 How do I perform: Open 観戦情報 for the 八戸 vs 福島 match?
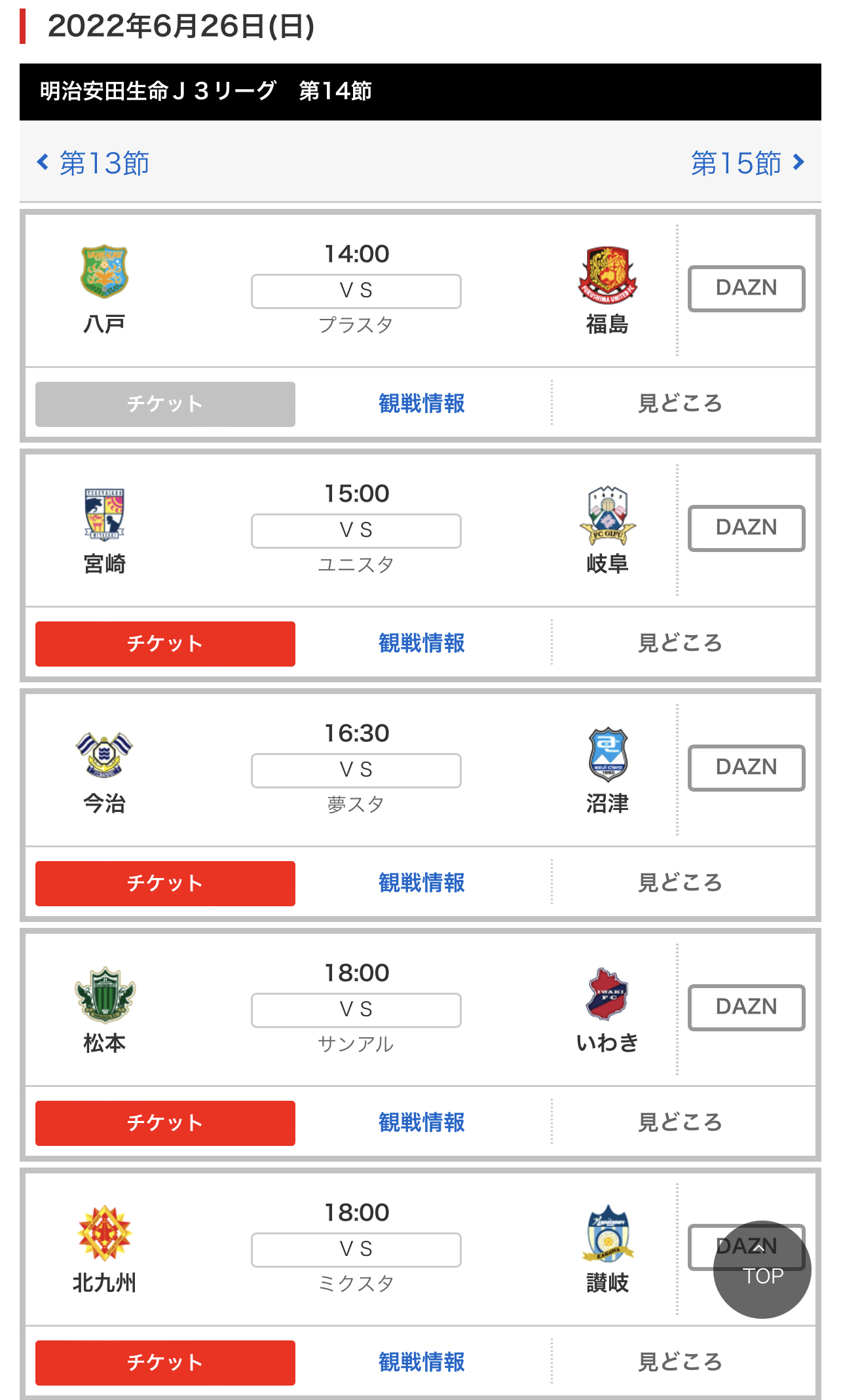coord(422,403)
